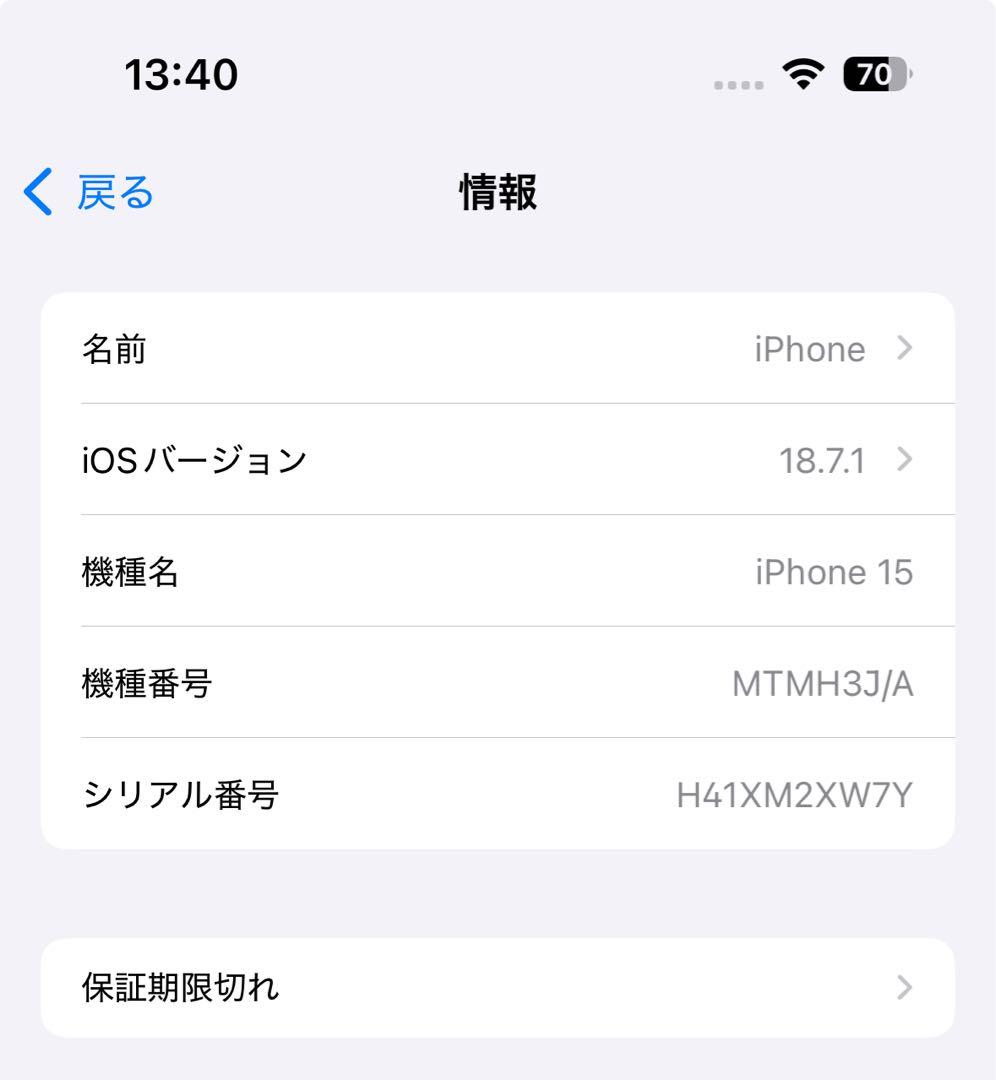Tap the 機種名 row showing iPhone 15
Viewport: 996px width, 1080px height.
498,571
